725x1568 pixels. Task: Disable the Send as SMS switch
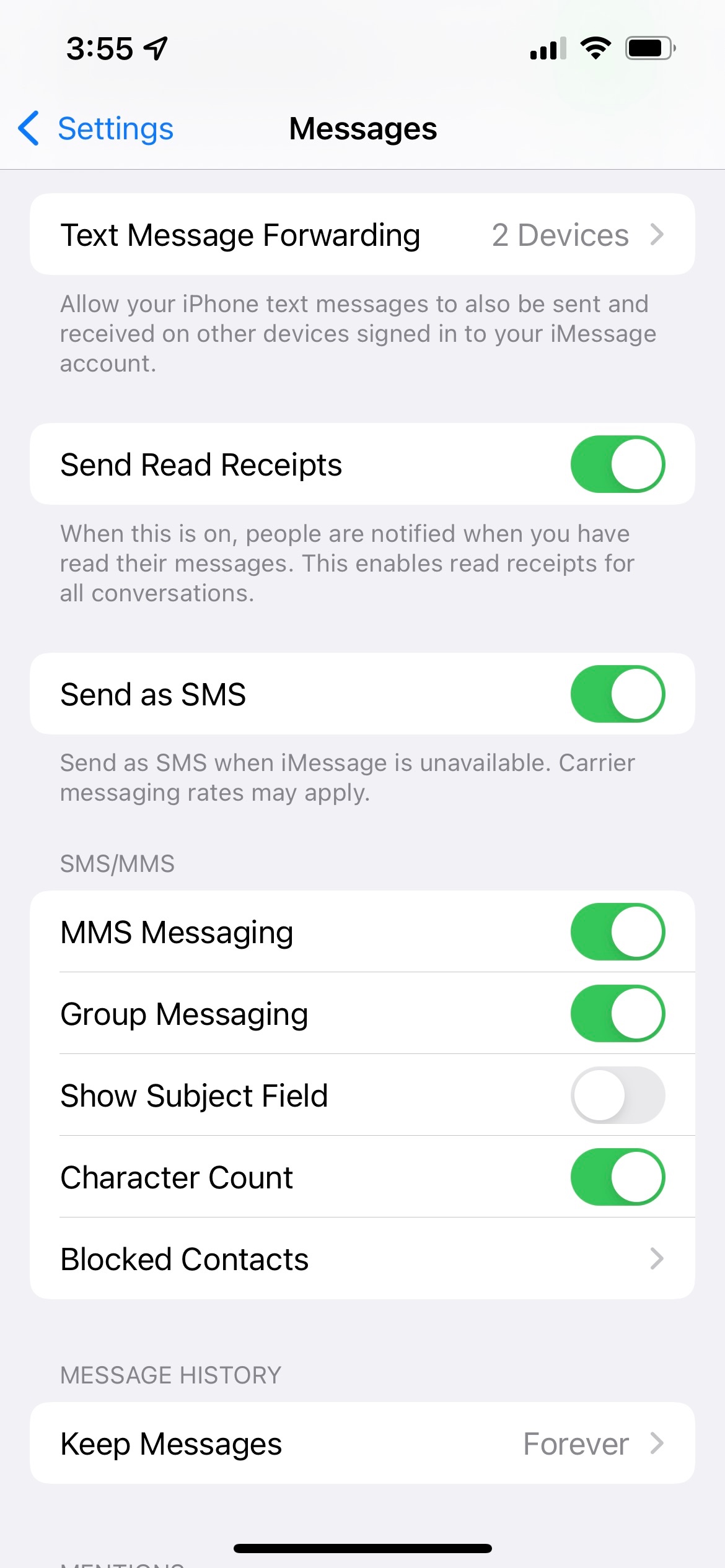click(x=618, y=694)
